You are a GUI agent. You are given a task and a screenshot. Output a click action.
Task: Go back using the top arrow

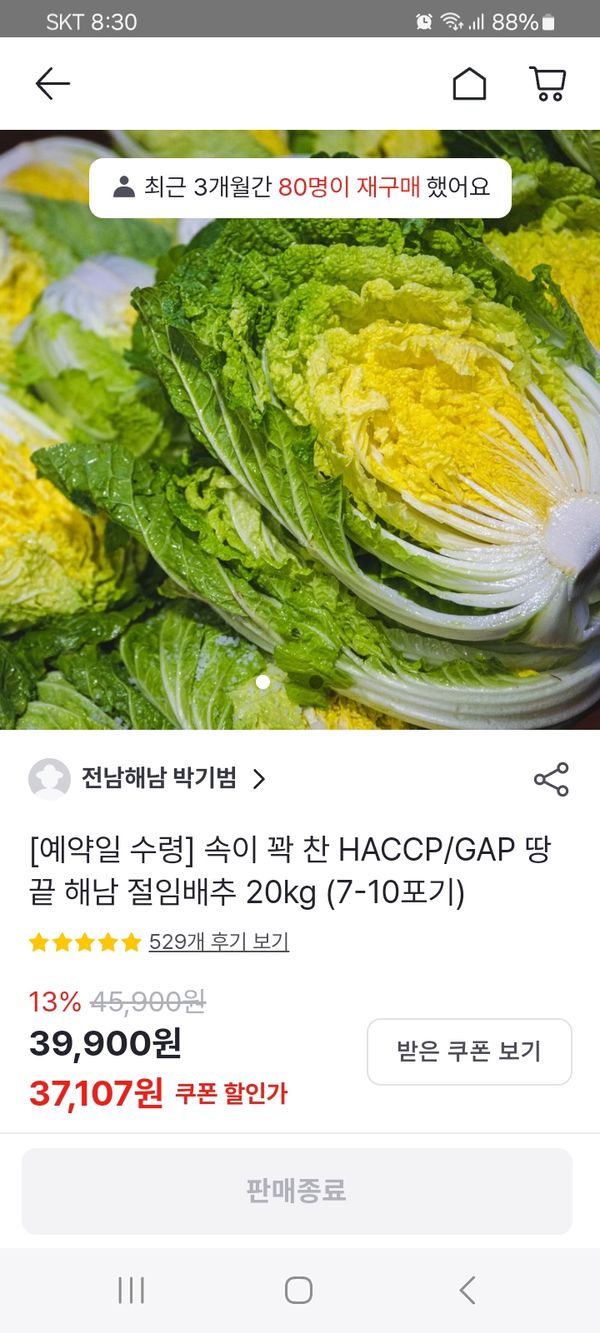(x=52, y=84)
